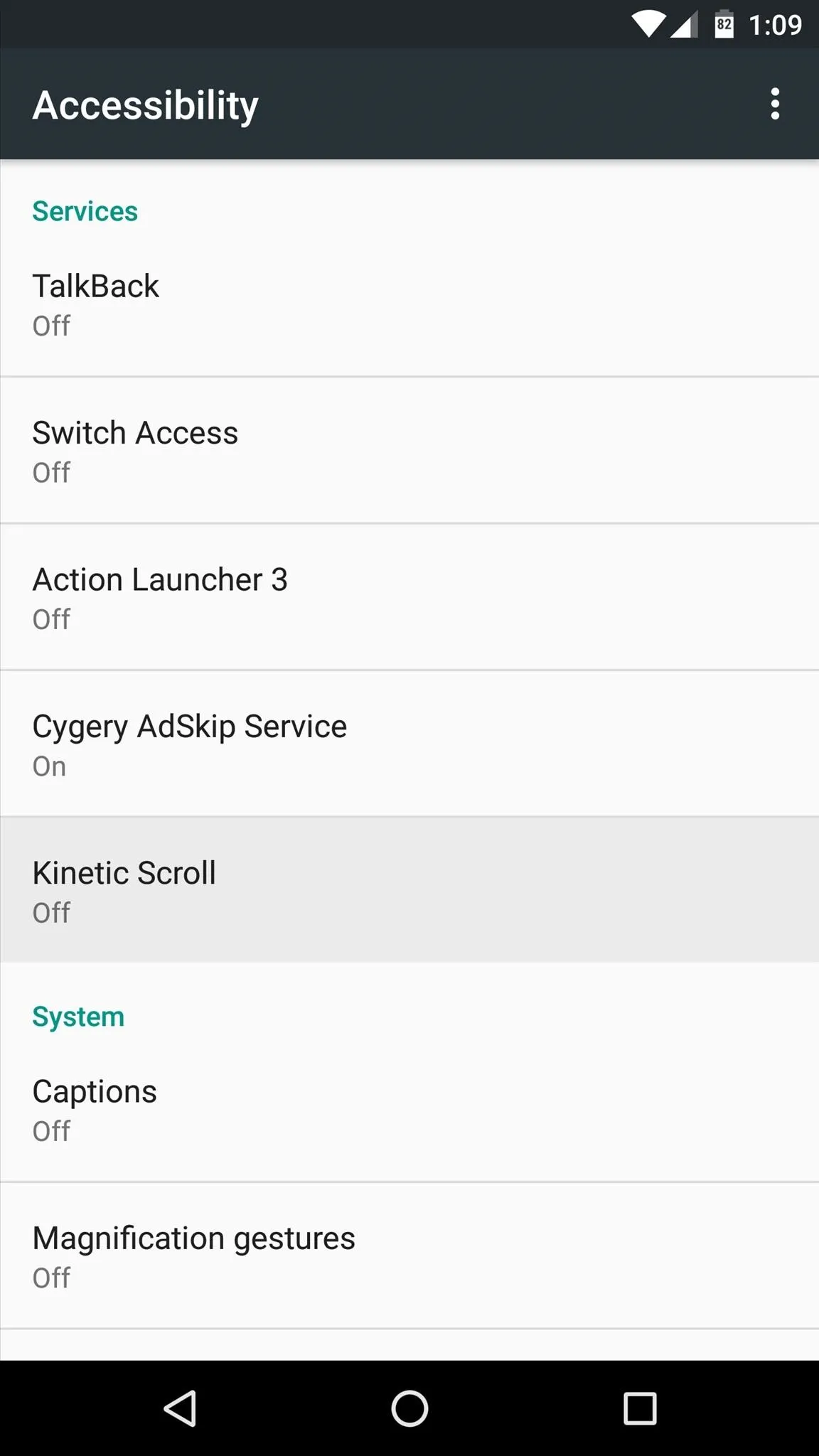
Task: Open recent apps from the navigation bar
Action: 639,1408
